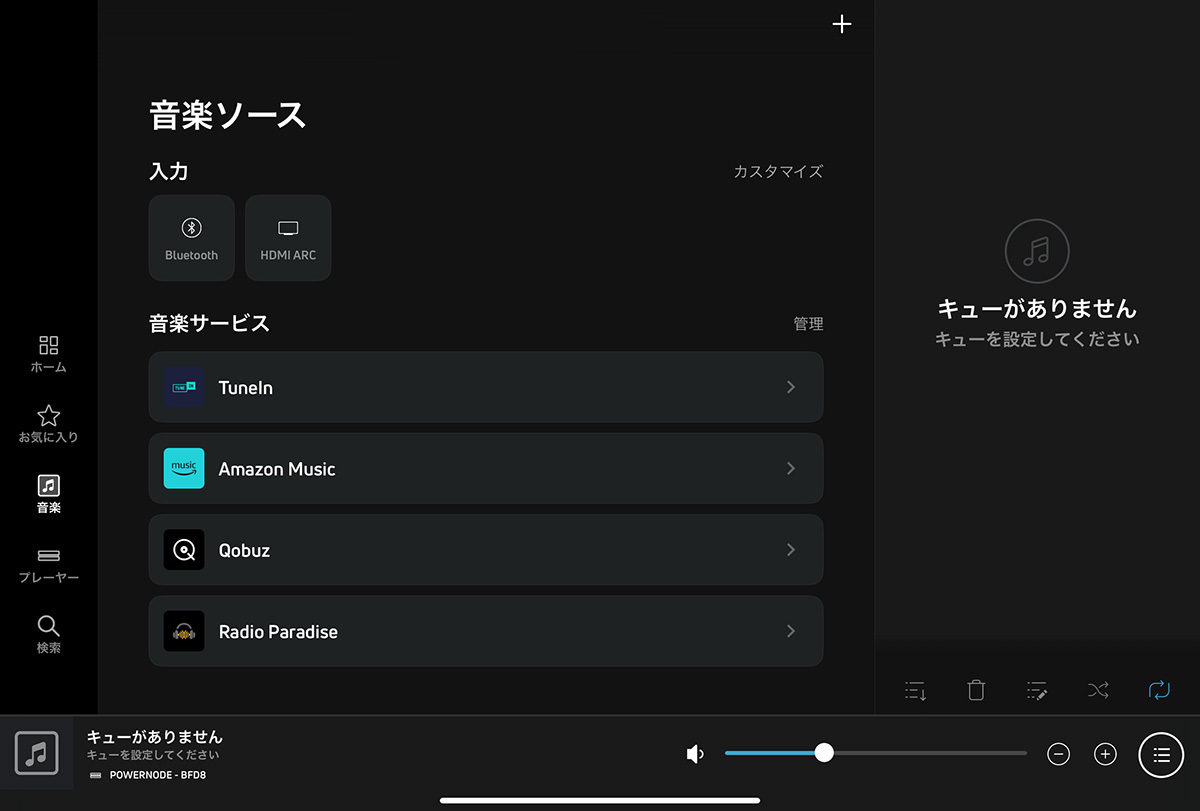The width and height of the screenshot is (1200, 811).
Task: Select the HDMI ARC input
Action: point(288,238)
